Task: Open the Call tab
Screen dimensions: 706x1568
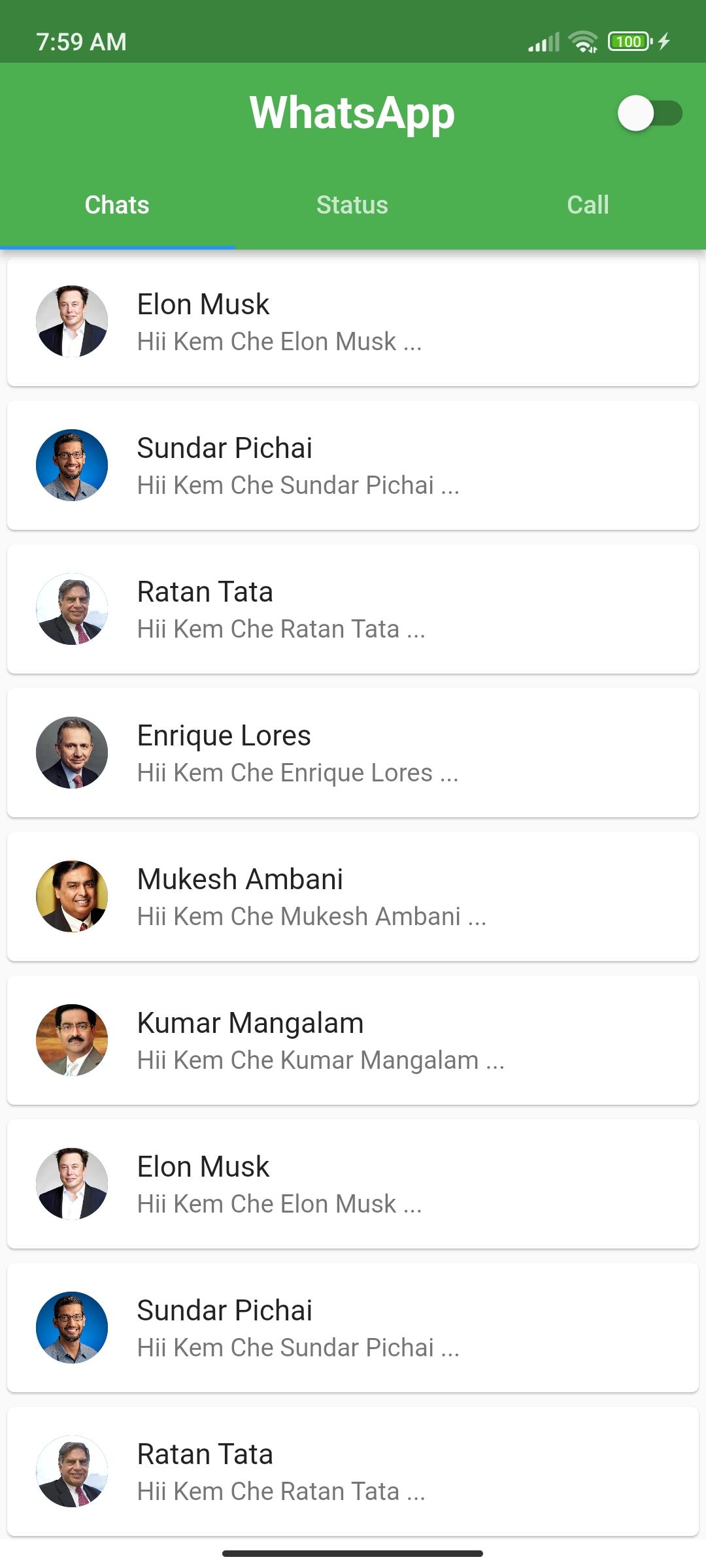Action: click(588, 204)
